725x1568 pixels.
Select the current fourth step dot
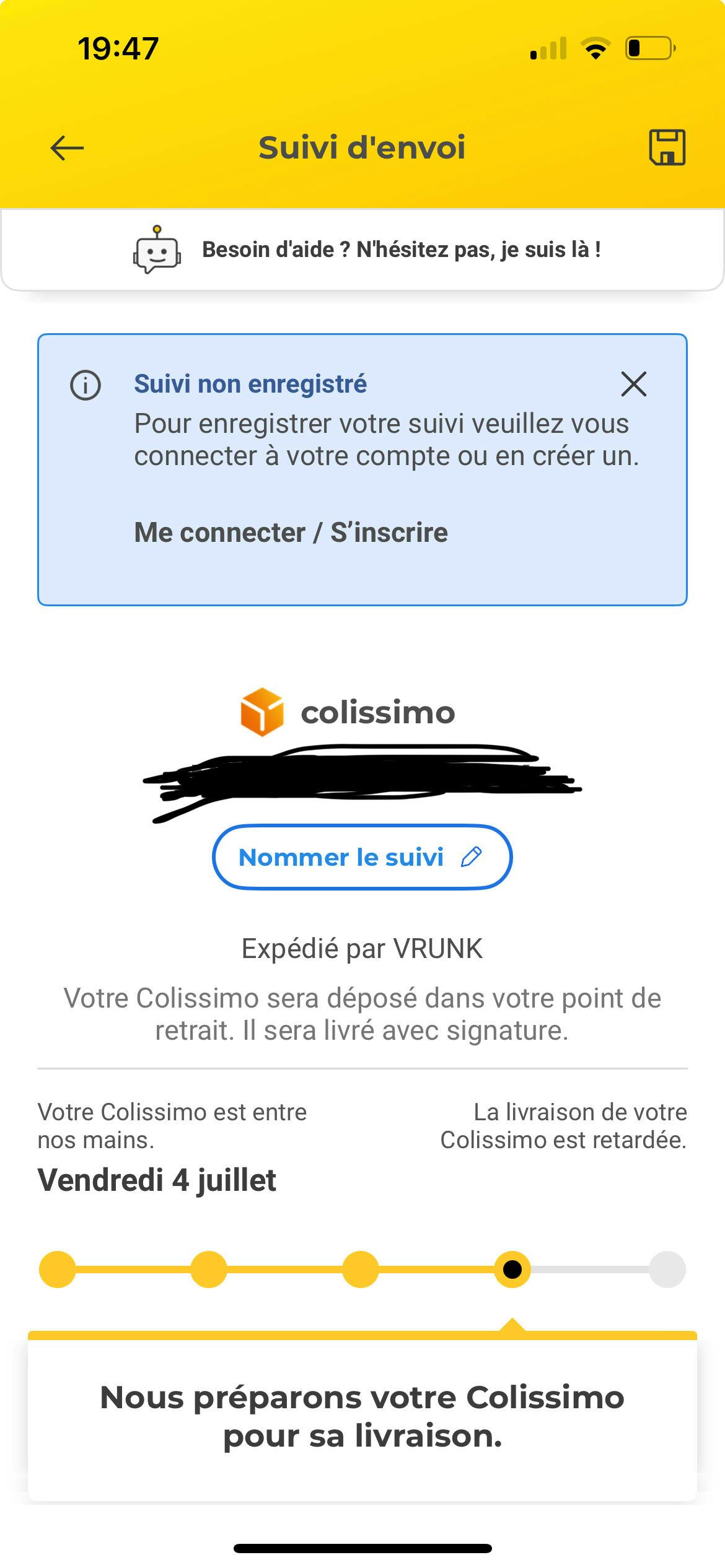[x=512, y=1270]
